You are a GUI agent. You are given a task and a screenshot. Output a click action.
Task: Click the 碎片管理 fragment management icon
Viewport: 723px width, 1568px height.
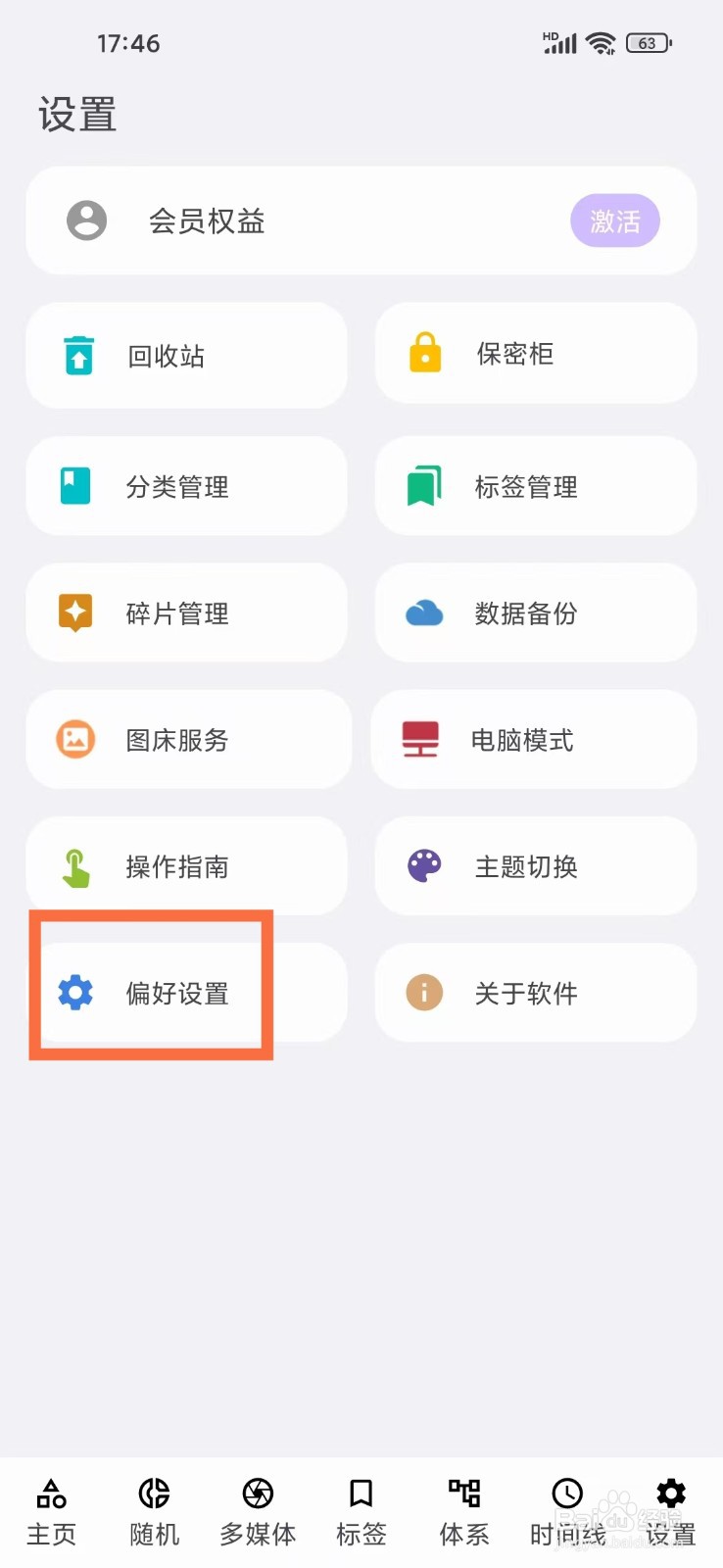[76, 612]
